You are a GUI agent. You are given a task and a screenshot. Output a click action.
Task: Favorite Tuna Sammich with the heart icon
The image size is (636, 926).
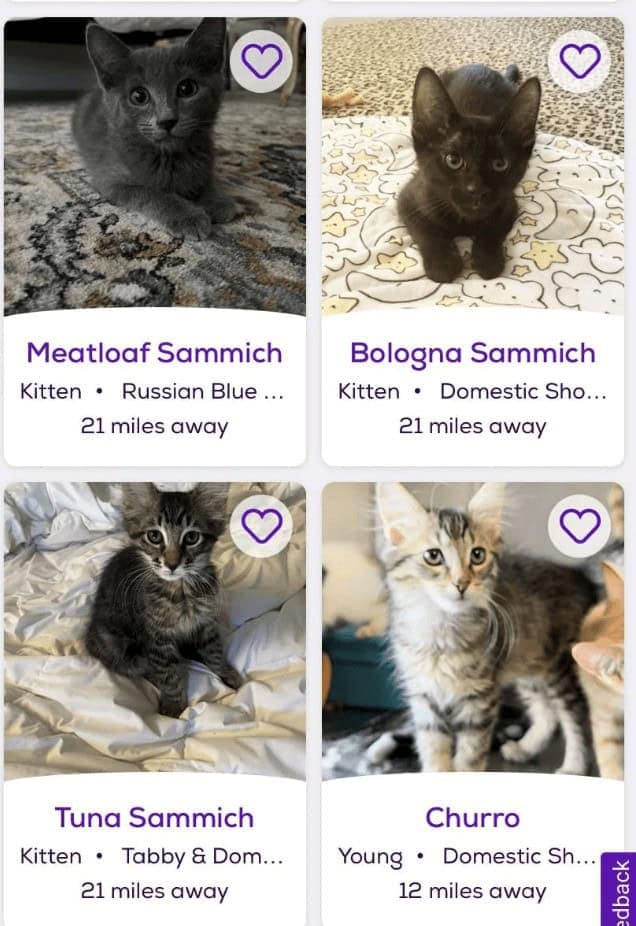(x=262, y=525)
